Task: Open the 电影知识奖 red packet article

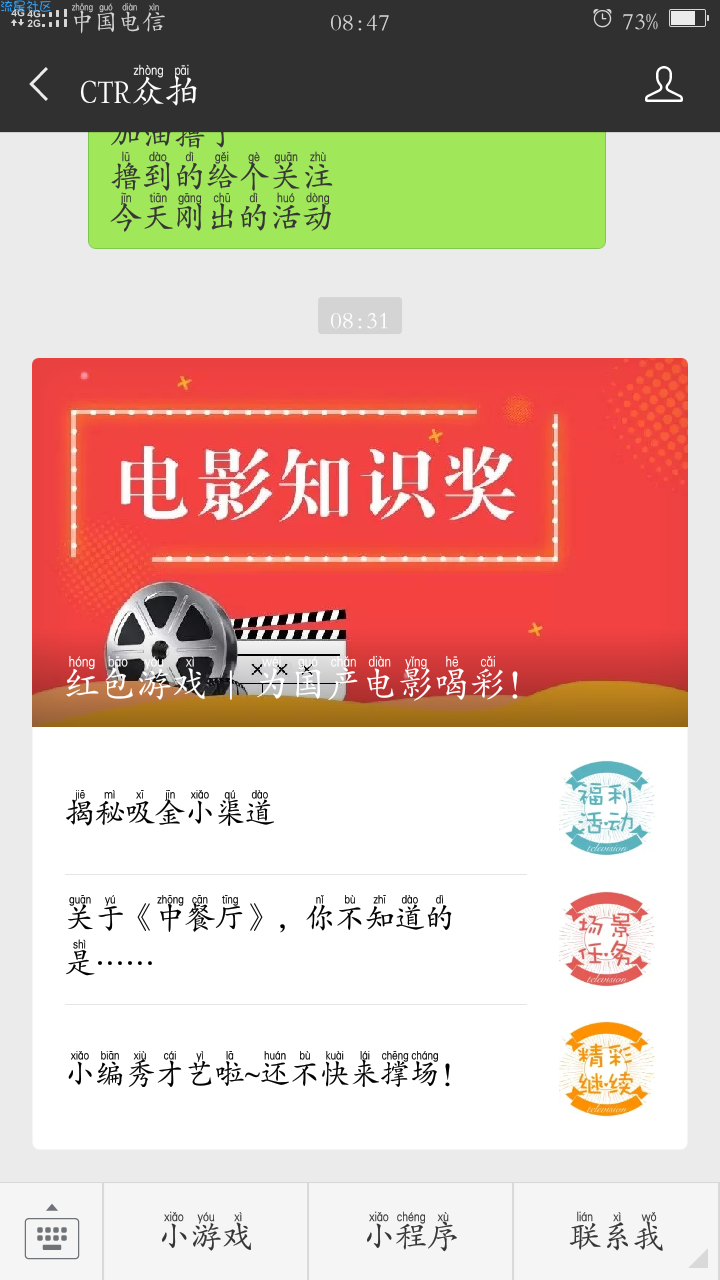Action: coord(360,542)
